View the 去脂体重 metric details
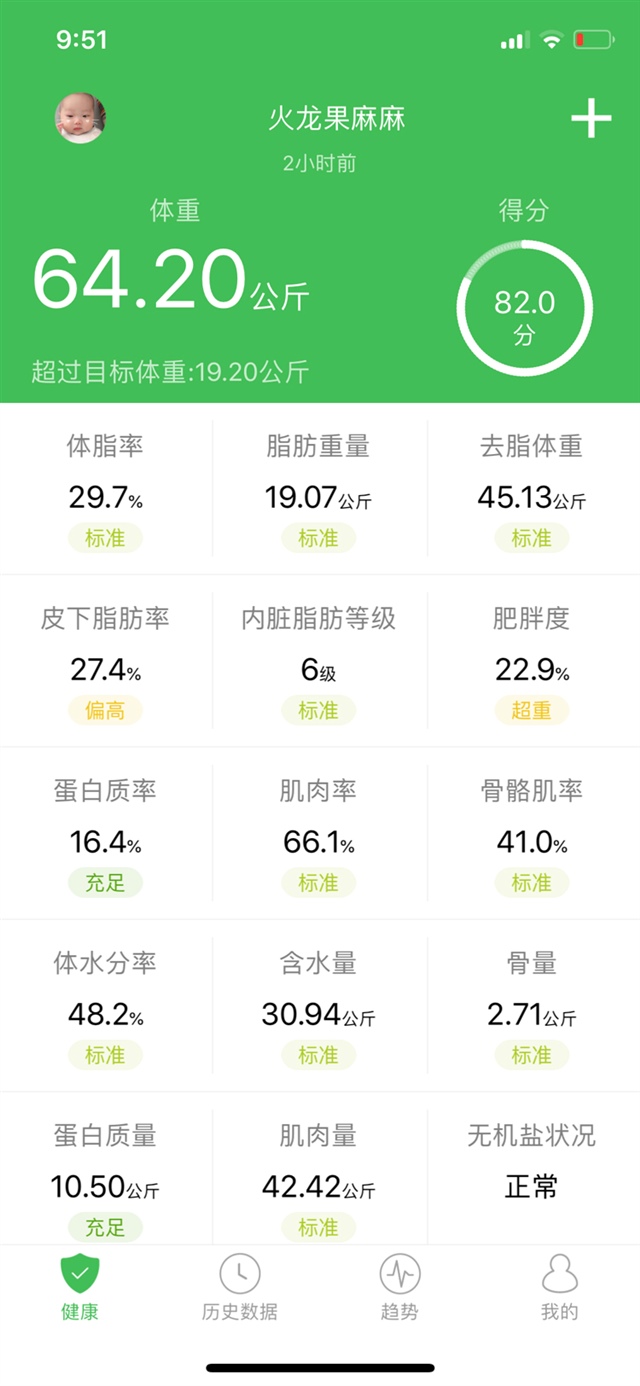 (x=532, y=490)
